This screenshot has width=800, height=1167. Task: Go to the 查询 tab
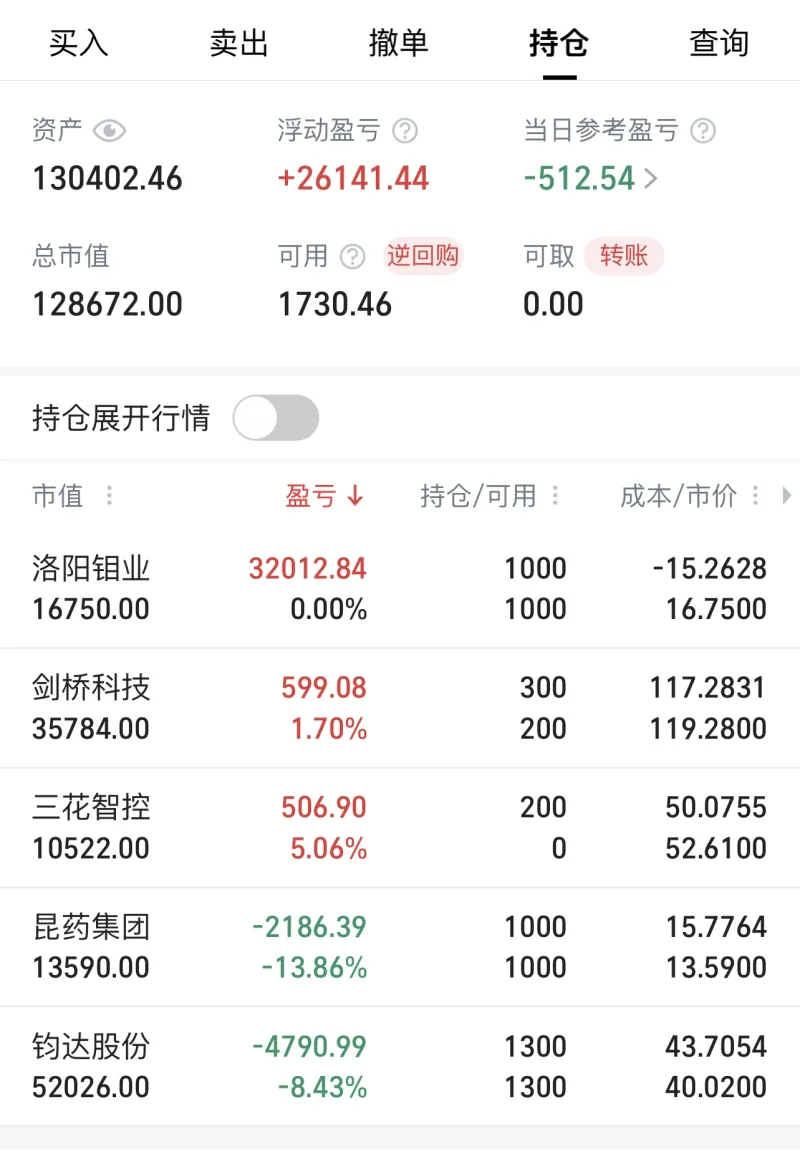tap(718, 43)
